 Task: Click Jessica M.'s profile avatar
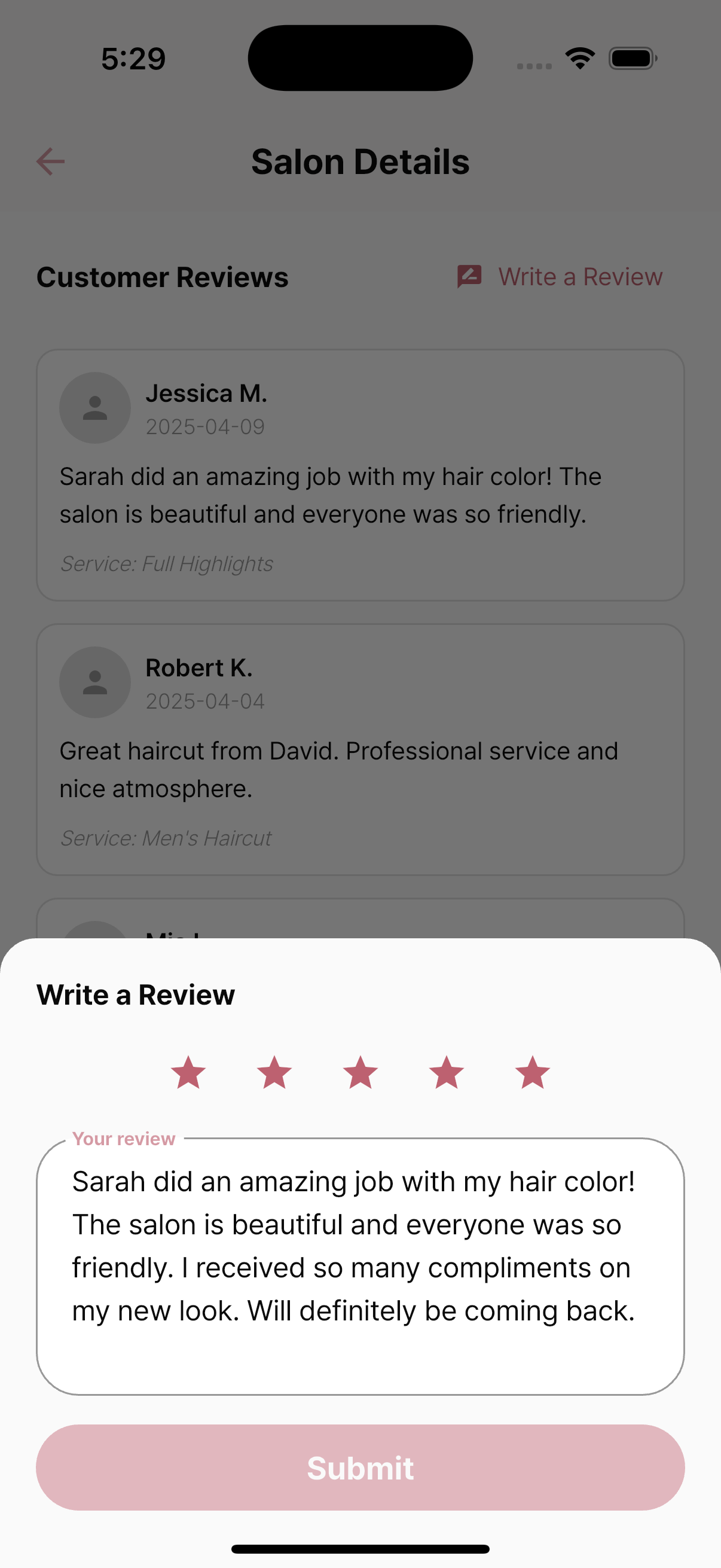(x=95, y=408)
